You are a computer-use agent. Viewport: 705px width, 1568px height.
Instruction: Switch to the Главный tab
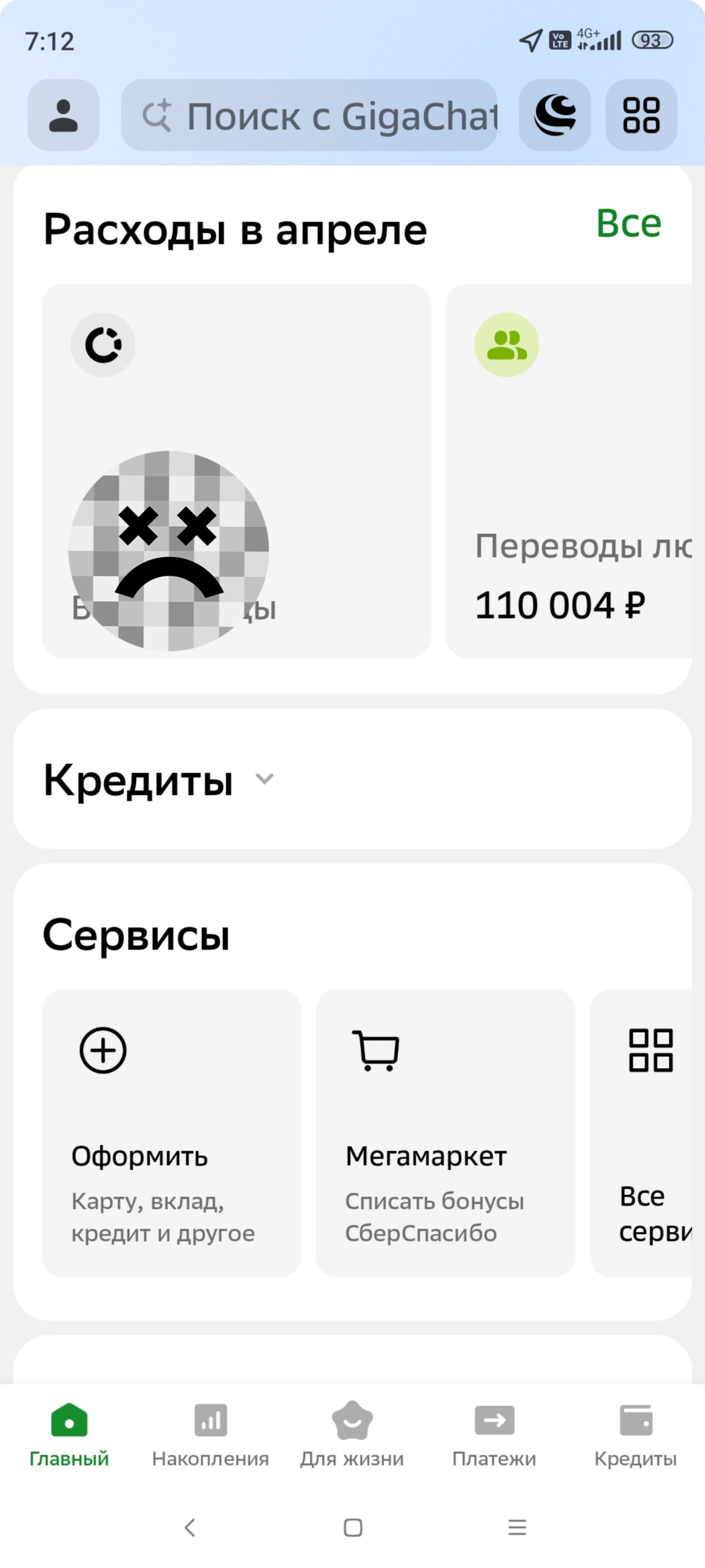[69, 1434]
